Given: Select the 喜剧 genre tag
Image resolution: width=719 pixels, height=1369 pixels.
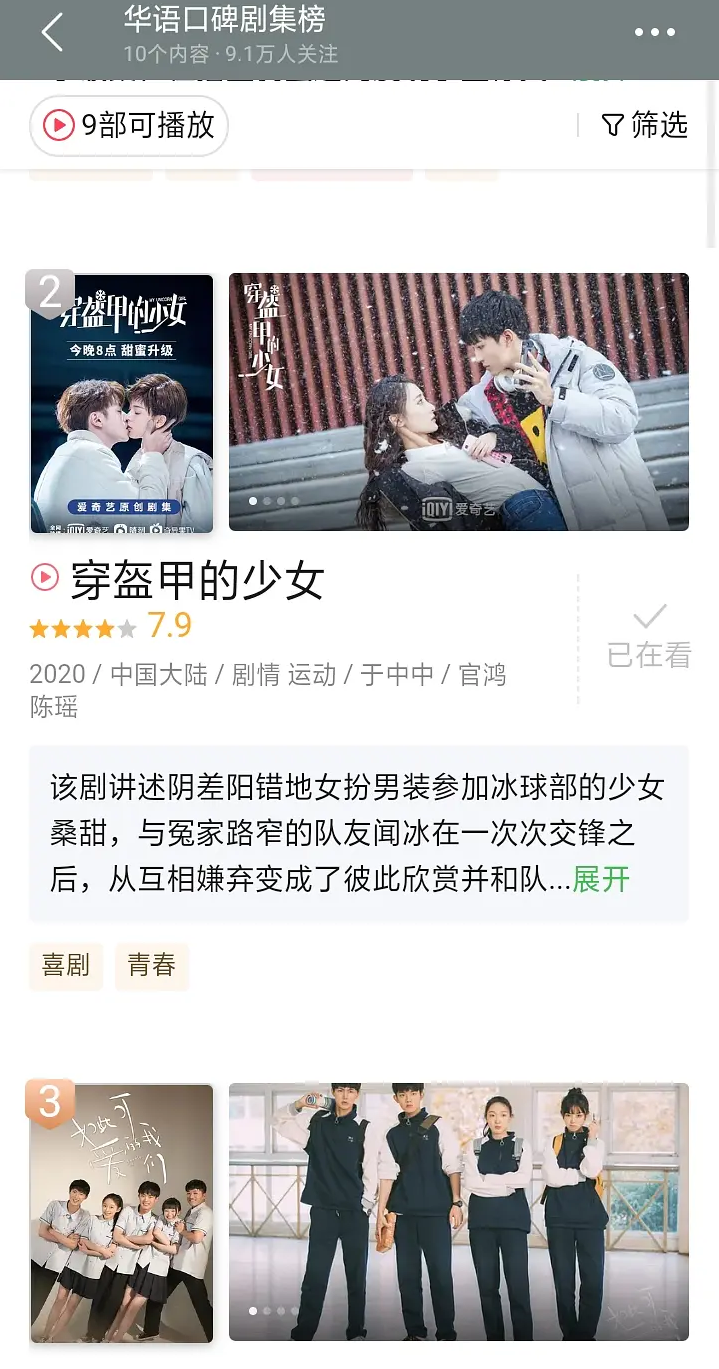Looking at the screenshot, I should [66, 965].
